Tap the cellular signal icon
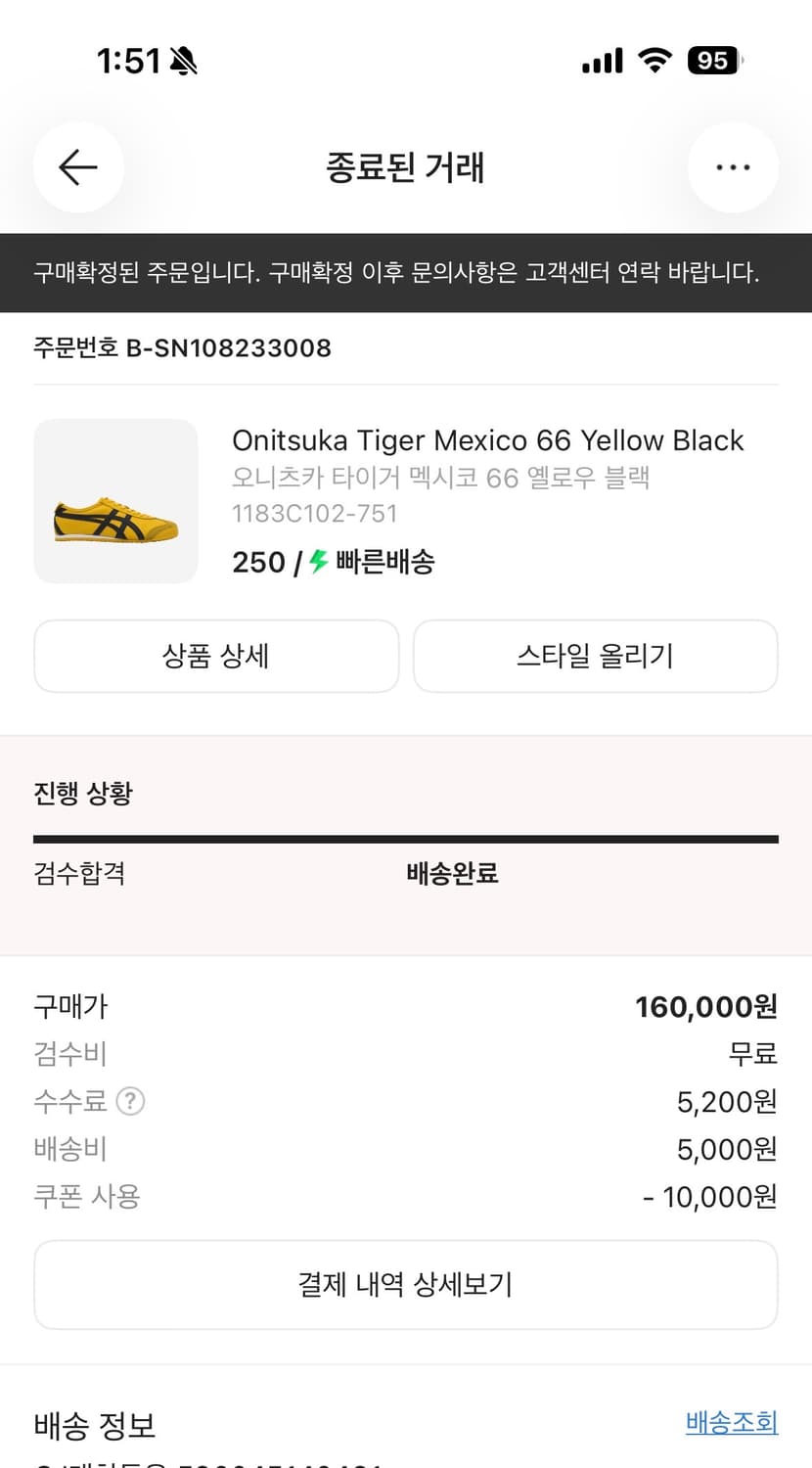The width and height of the screenshot is (812, 1468). click(601, 60)
